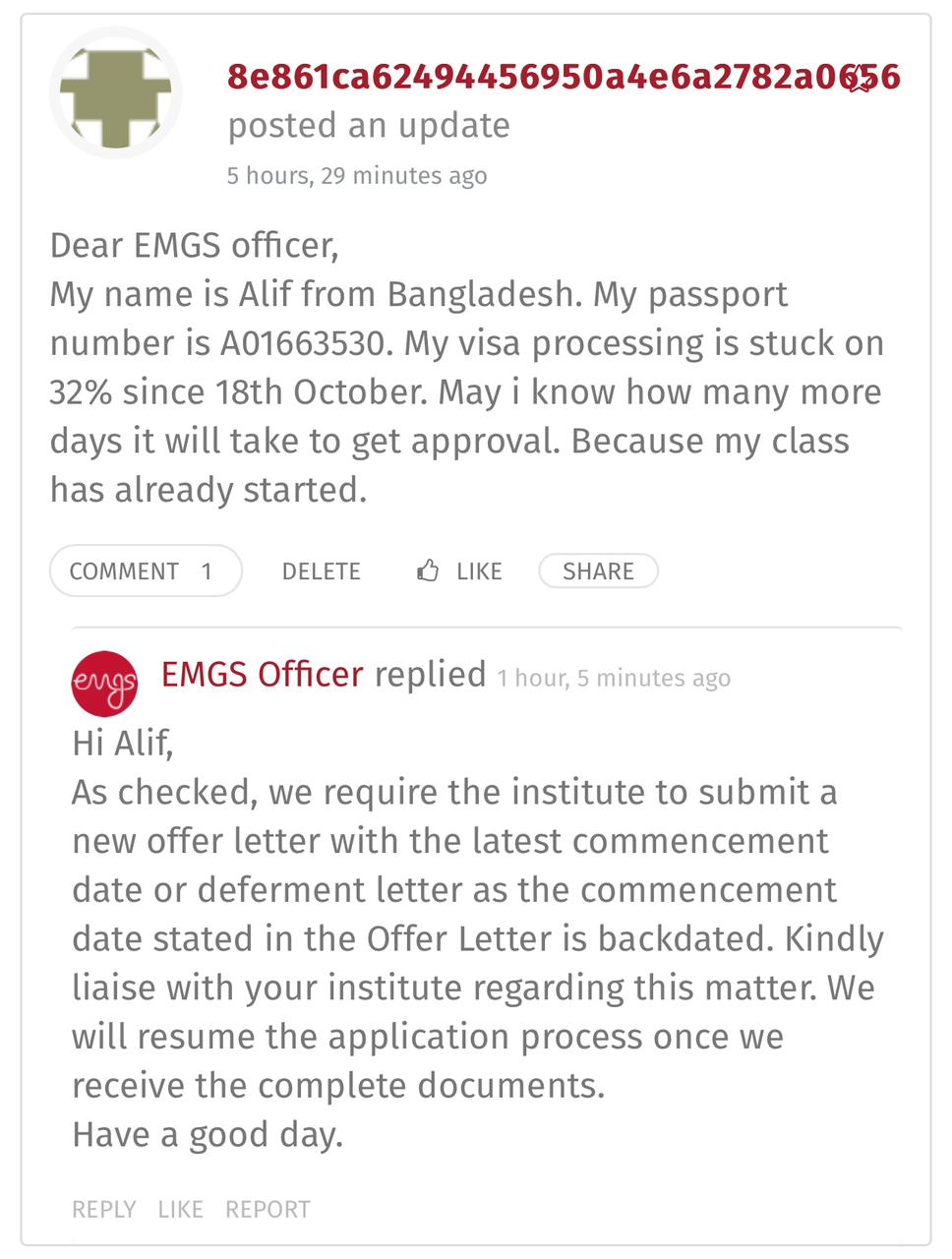952x1259 pixels.
Task: Share this update
Action: point(598,571)
